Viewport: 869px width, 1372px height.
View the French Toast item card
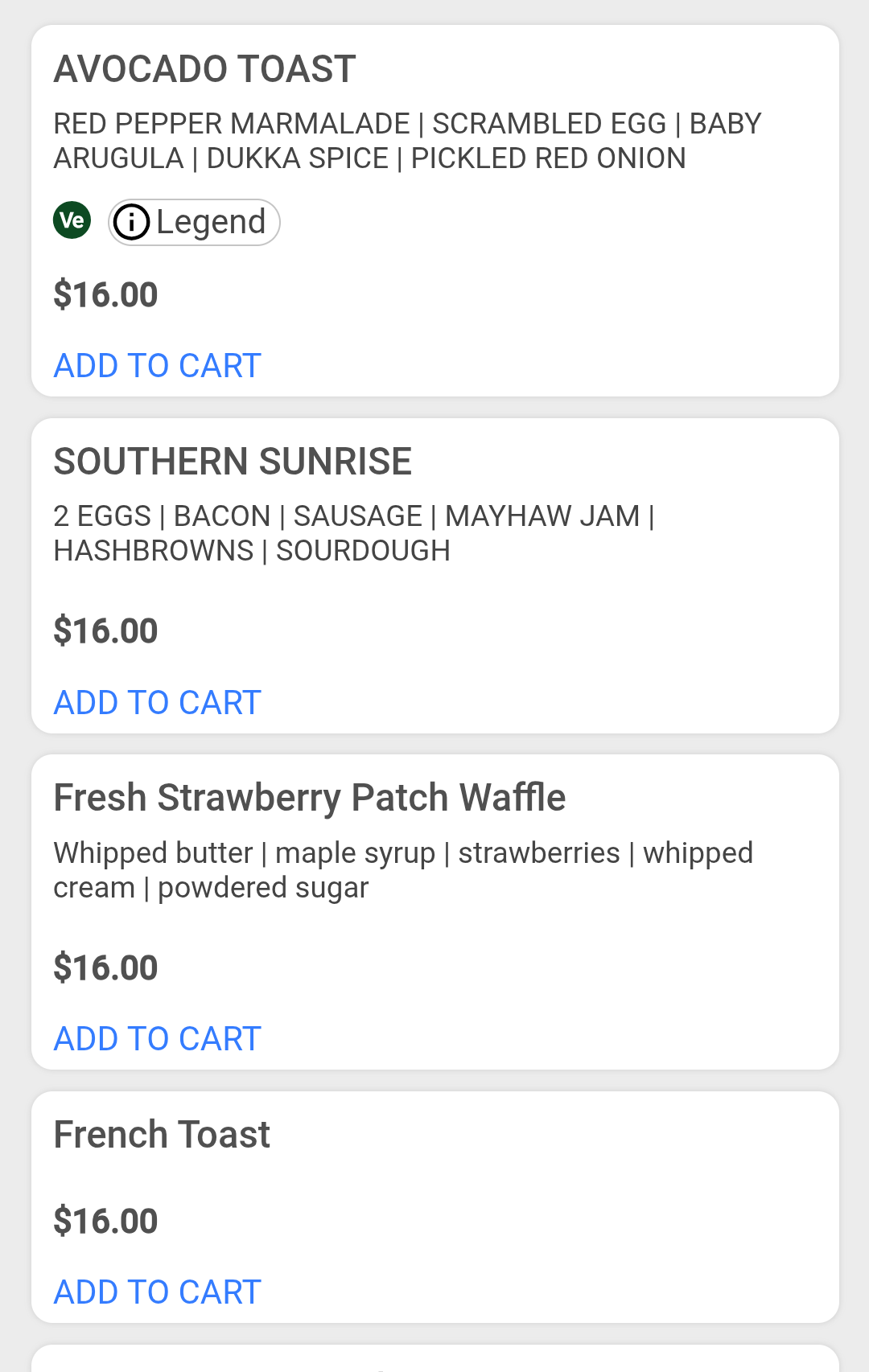click(x=162, y=1136)
